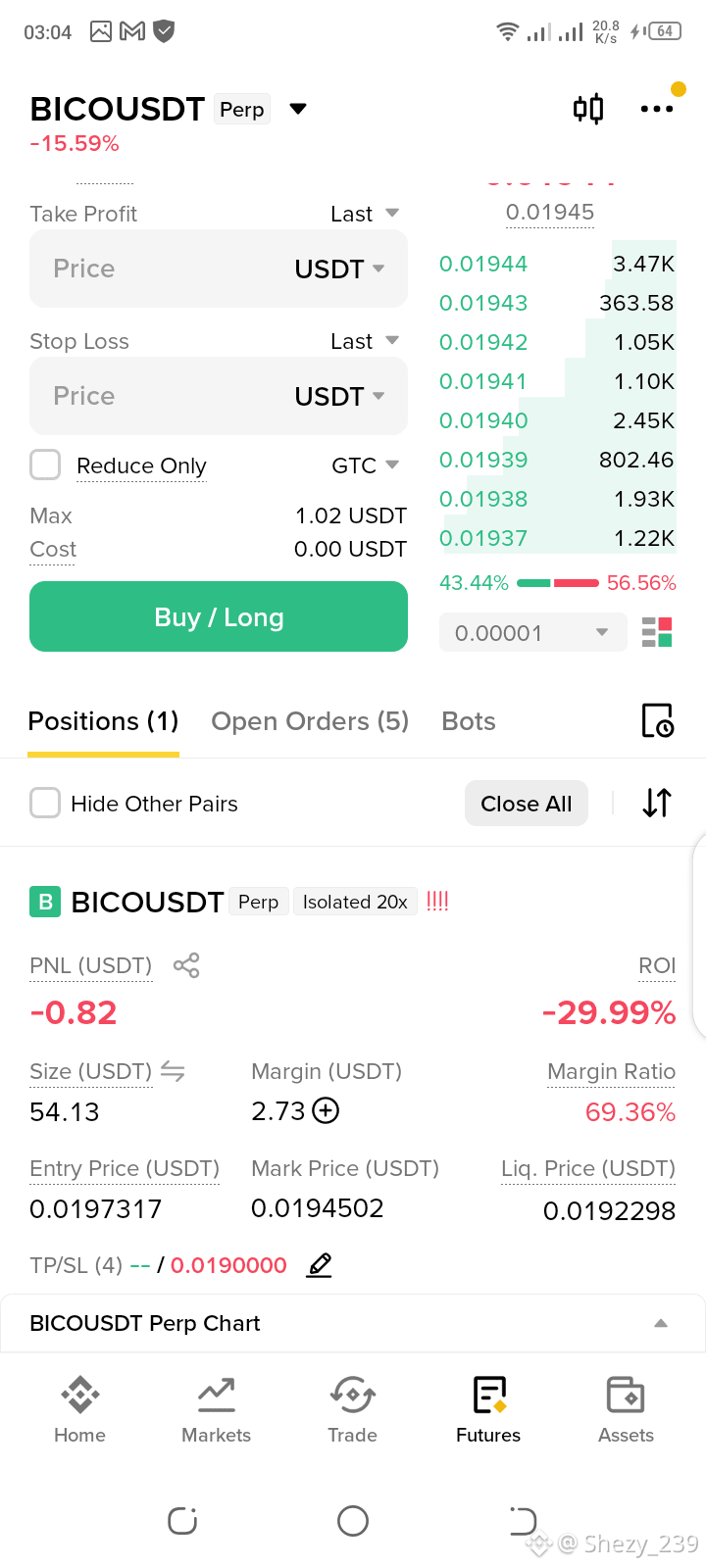Add margin with the plus icon
This screenshot has height=1568, width=706.
326,1110
